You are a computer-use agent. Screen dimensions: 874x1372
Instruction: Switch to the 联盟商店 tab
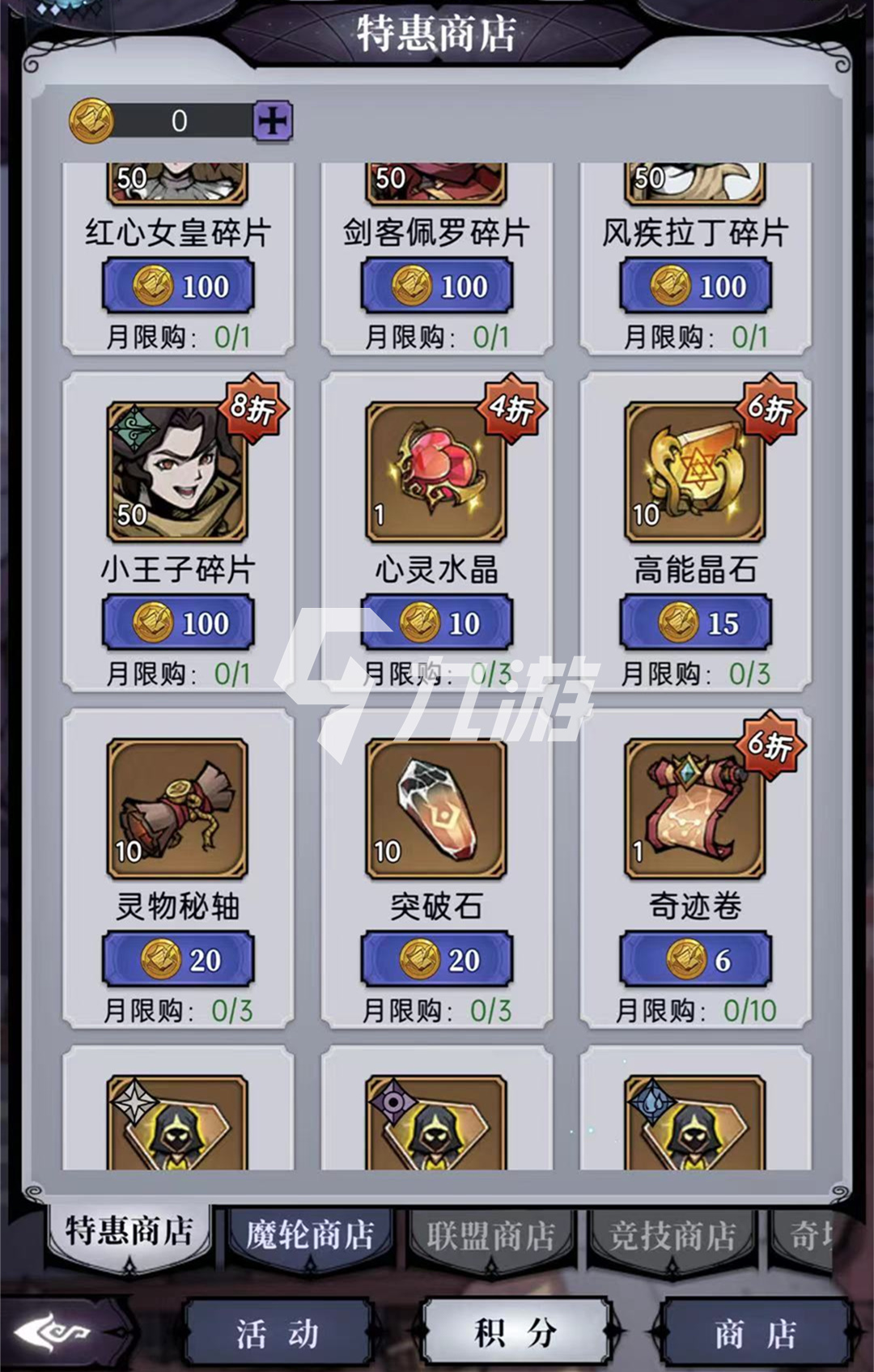(x=490, y=1236)
